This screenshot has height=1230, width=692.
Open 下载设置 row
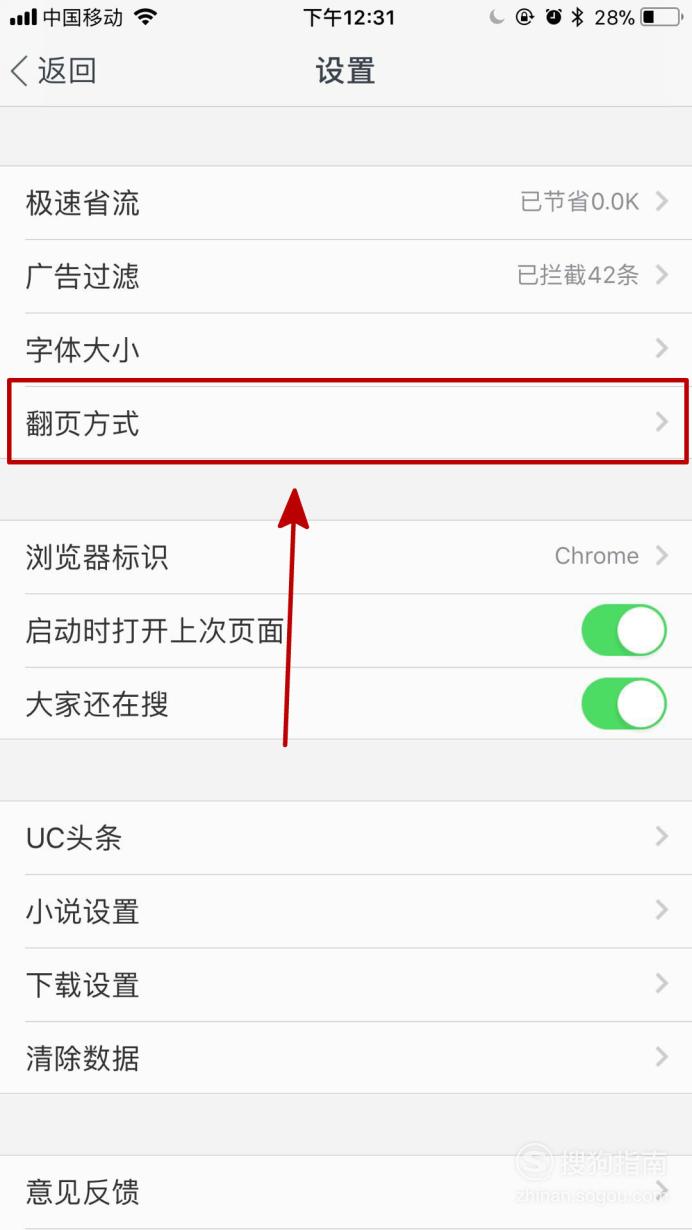[x=346, y=985]
